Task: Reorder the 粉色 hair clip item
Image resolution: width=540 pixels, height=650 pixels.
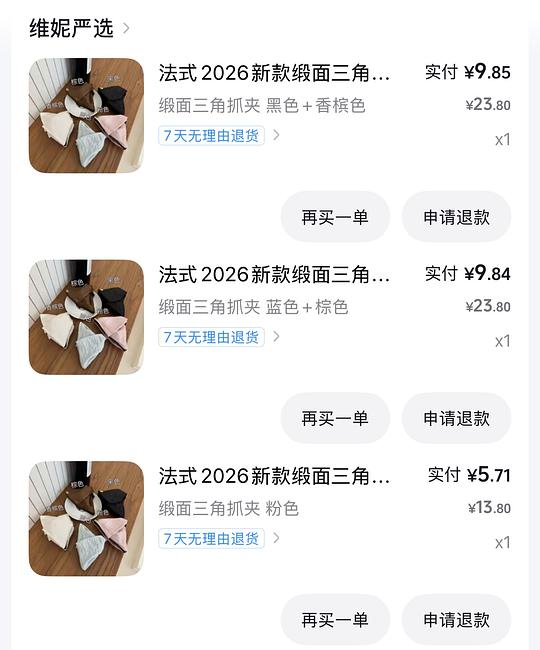Action: pyautogui.click(x=335, y=620)
